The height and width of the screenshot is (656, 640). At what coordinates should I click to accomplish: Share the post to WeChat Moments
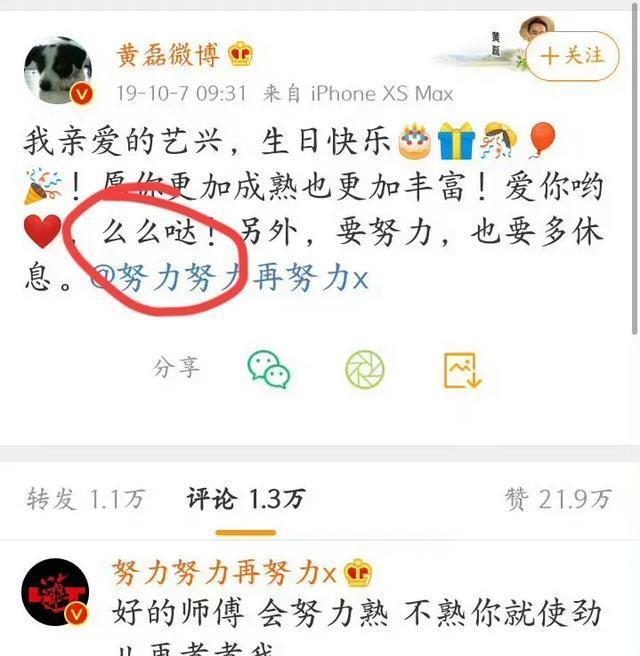click(x=364, y=369)
